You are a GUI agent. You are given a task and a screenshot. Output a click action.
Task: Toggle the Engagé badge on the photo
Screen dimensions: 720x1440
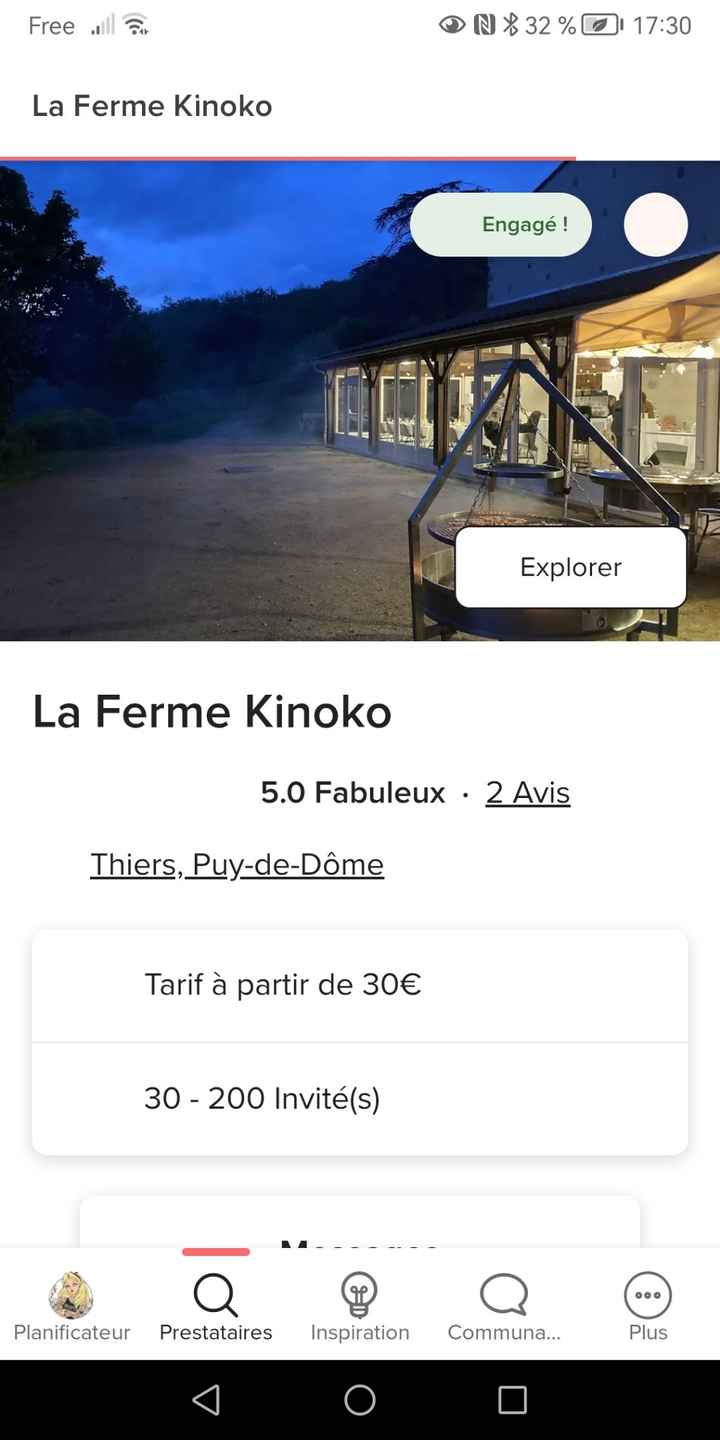pos(501,224)
